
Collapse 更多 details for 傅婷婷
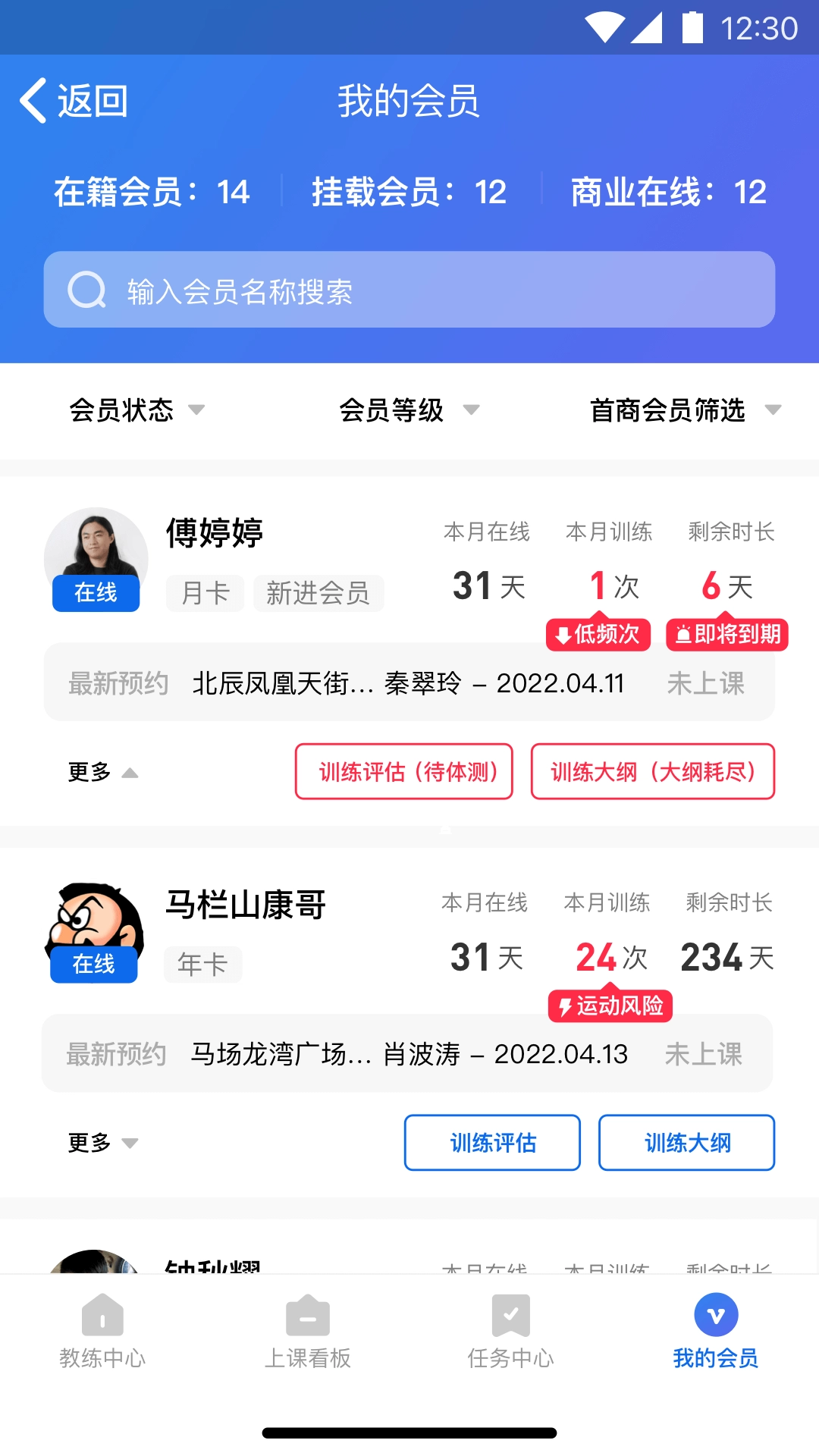[x=101, y=773]
